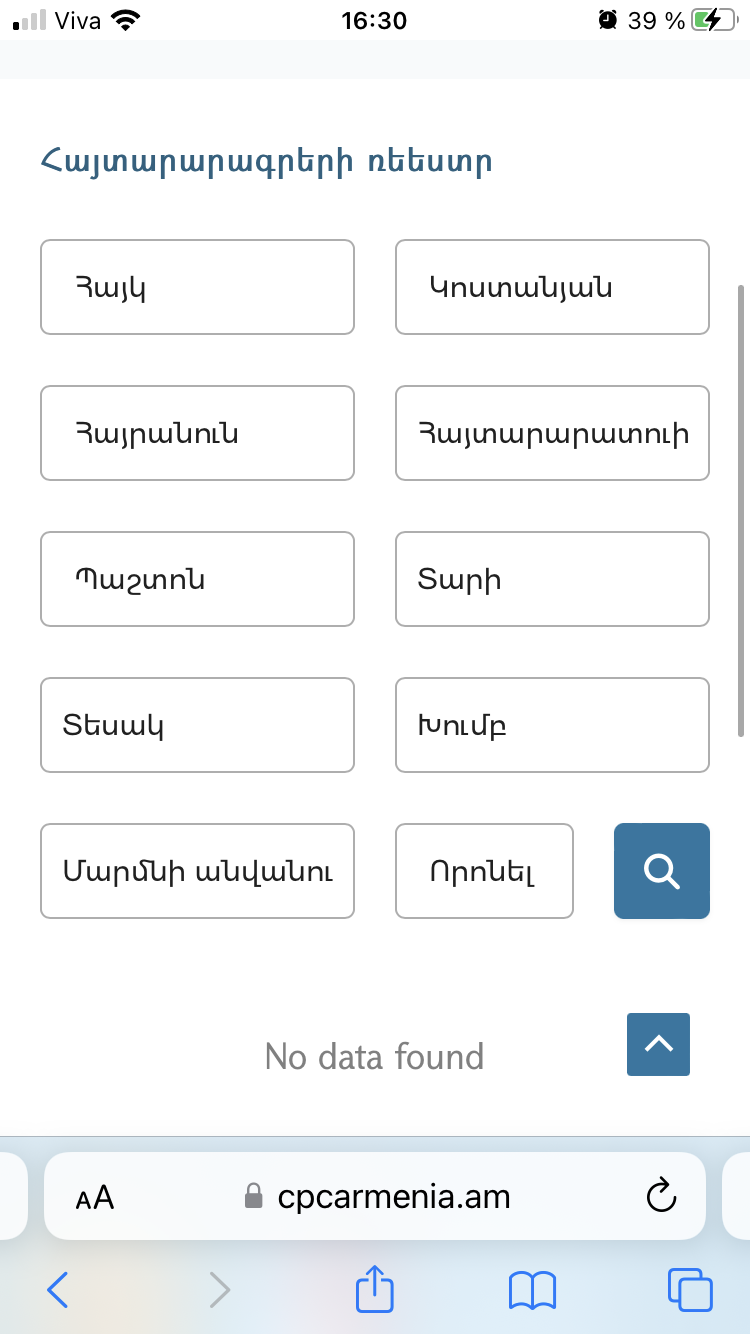Share this page from Safari toolbar
The width and height of the screenshot is (750, 1334).
pos(376,1289)
